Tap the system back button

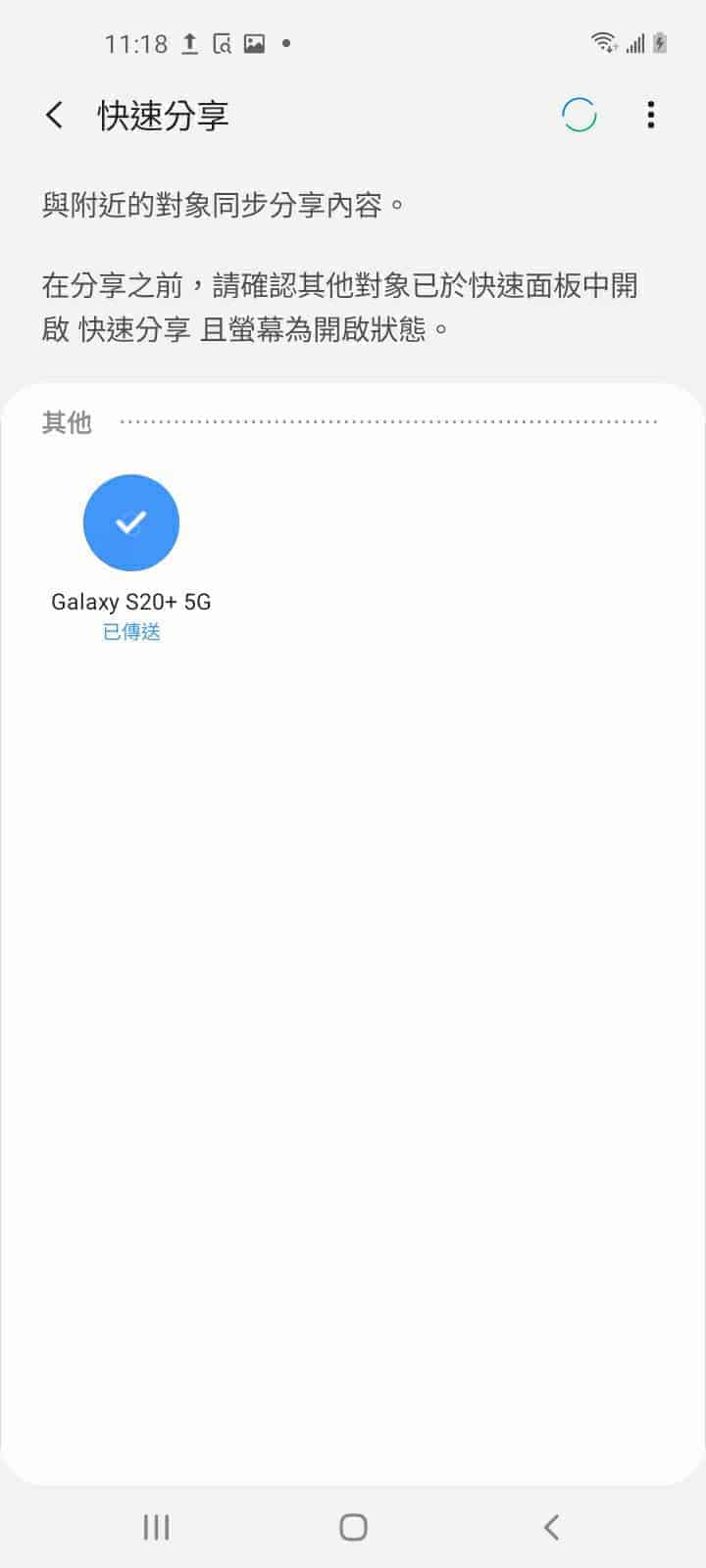pos(551,1527)
